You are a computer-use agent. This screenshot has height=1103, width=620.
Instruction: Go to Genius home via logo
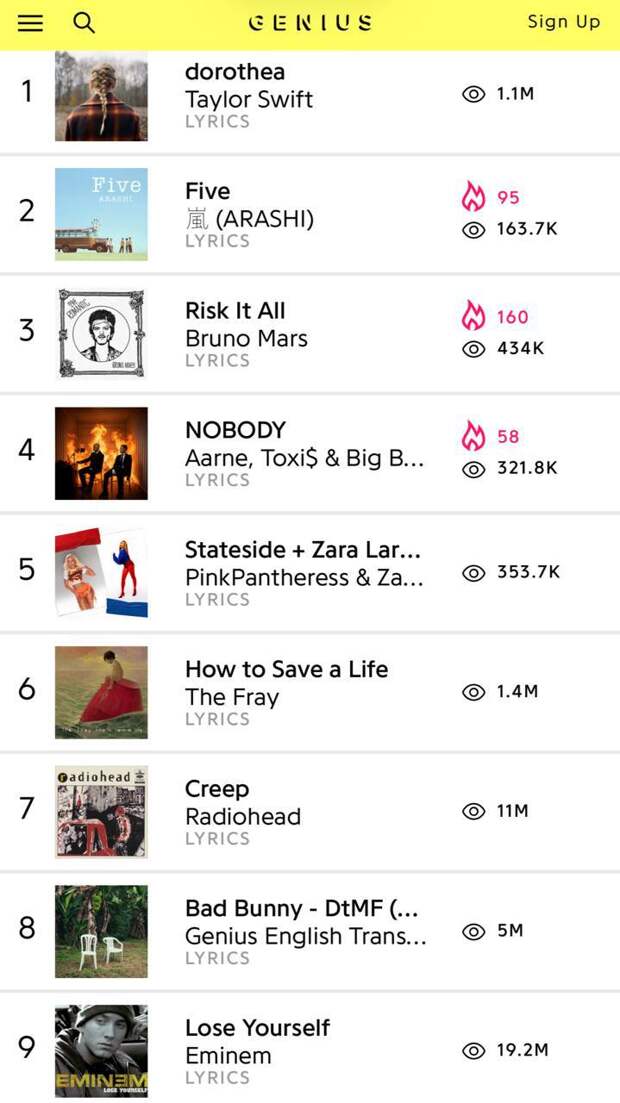tap(310, 22)
